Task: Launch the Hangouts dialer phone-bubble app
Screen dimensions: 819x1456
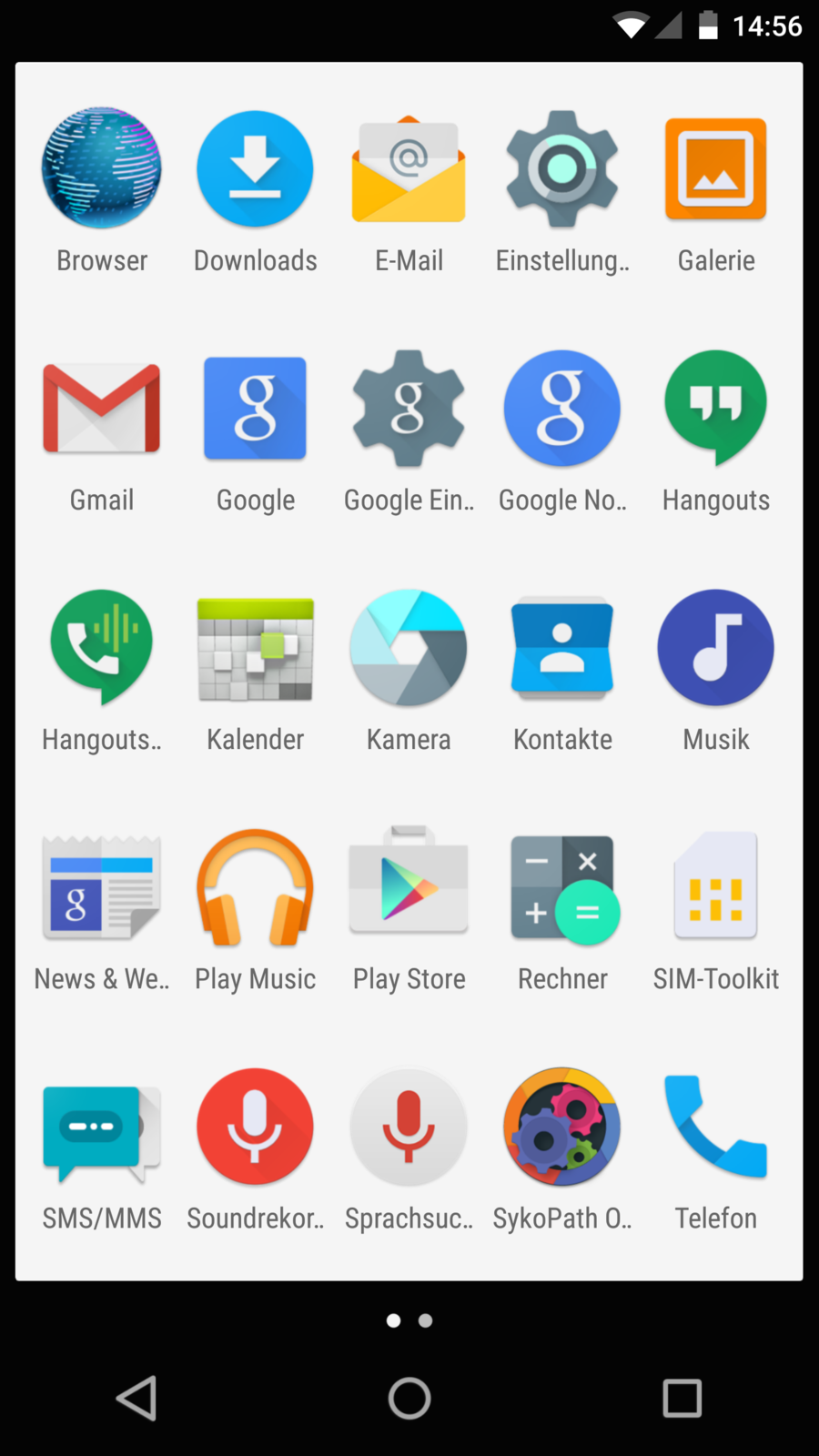Action: [102, 648]
